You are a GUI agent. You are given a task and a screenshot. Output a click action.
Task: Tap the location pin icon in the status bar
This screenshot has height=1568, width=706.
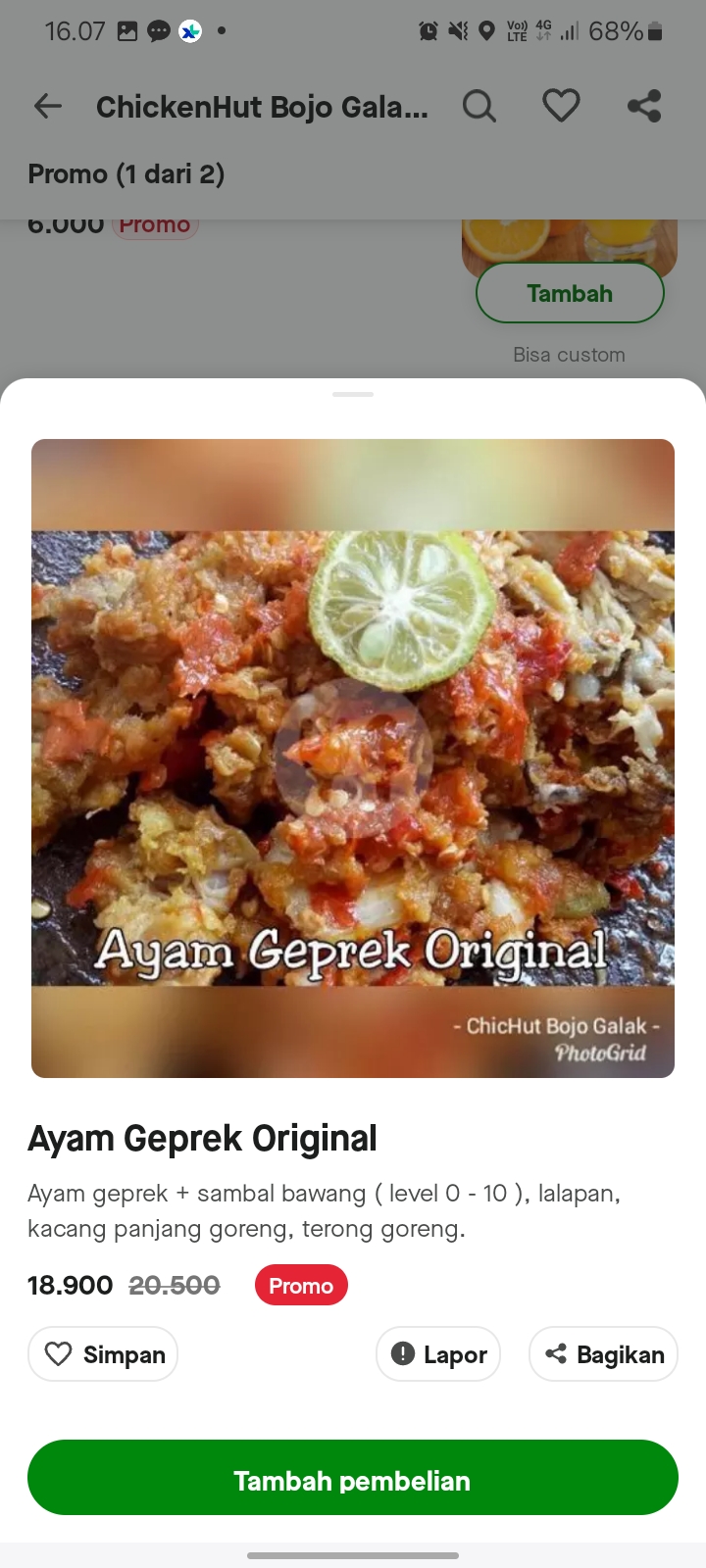click(x=488, y=30)
